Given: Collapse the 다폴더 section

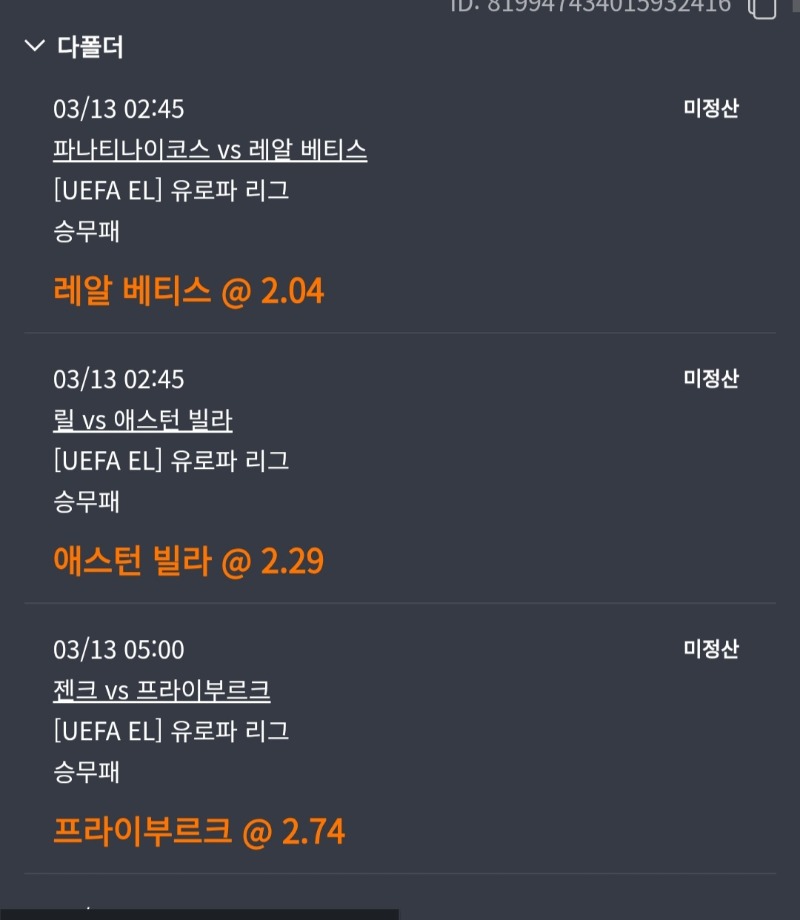Looking at the screenshot, I should coord(36,46).
